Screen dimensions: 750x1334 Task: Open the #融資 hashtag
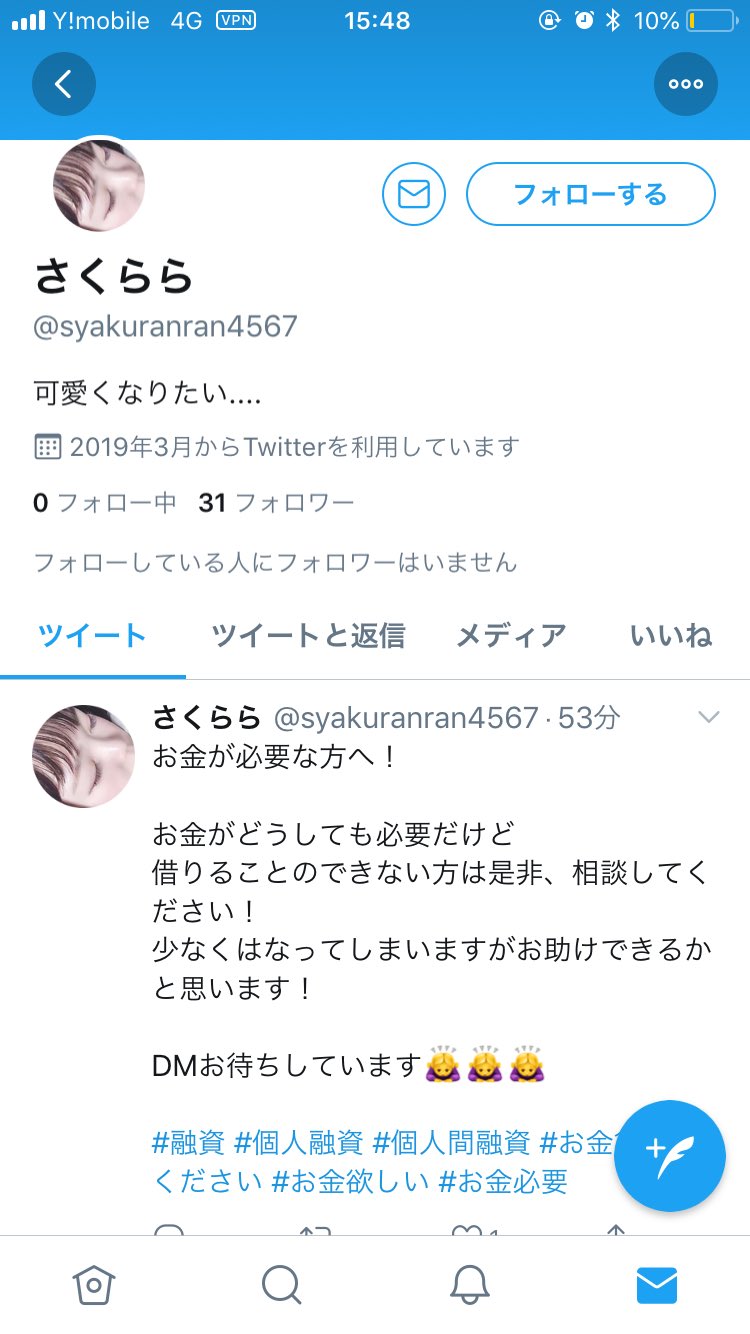tap(188, 1141)
